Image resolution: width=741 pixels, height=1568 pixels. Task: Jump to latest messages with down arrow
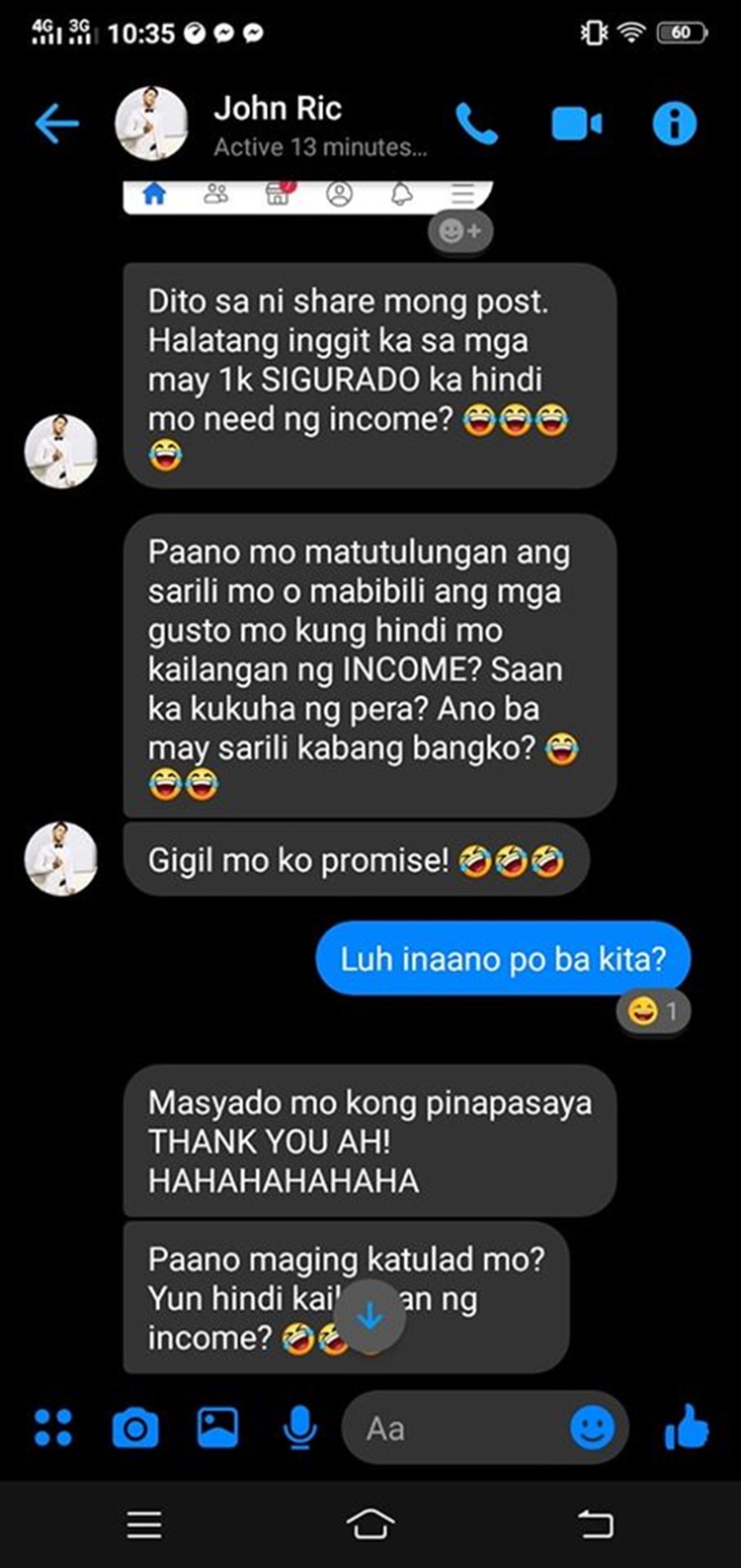(370, 1315)
